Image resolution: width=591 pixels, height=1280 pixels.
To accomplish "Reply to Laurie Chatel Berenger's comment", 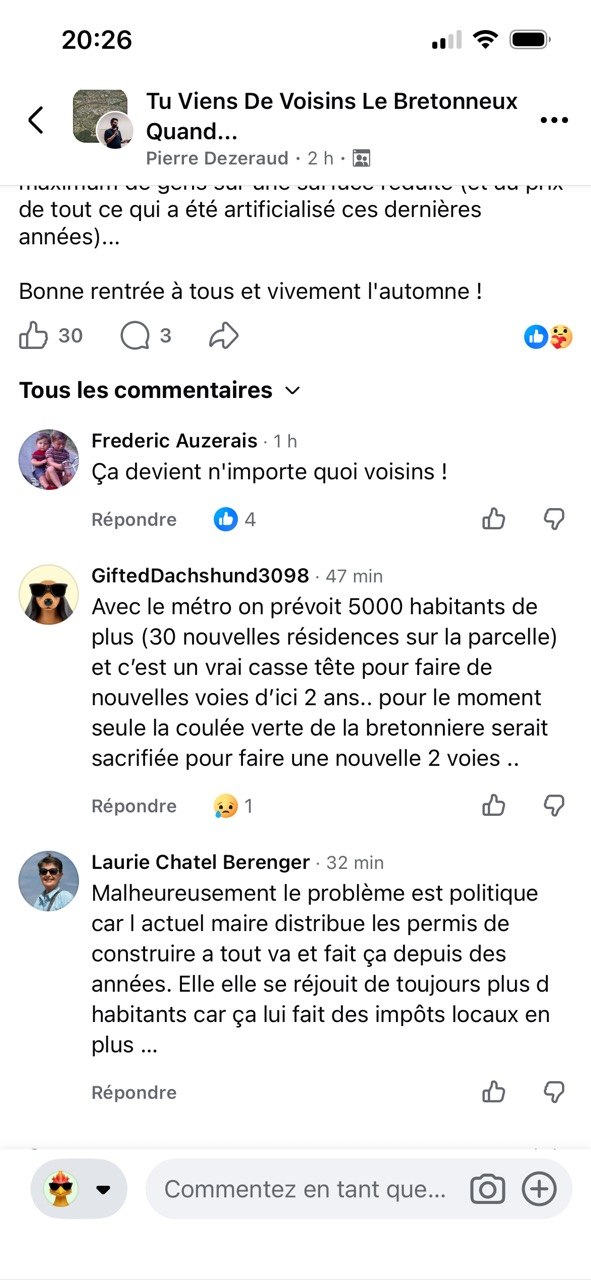I will point(134,1093).
